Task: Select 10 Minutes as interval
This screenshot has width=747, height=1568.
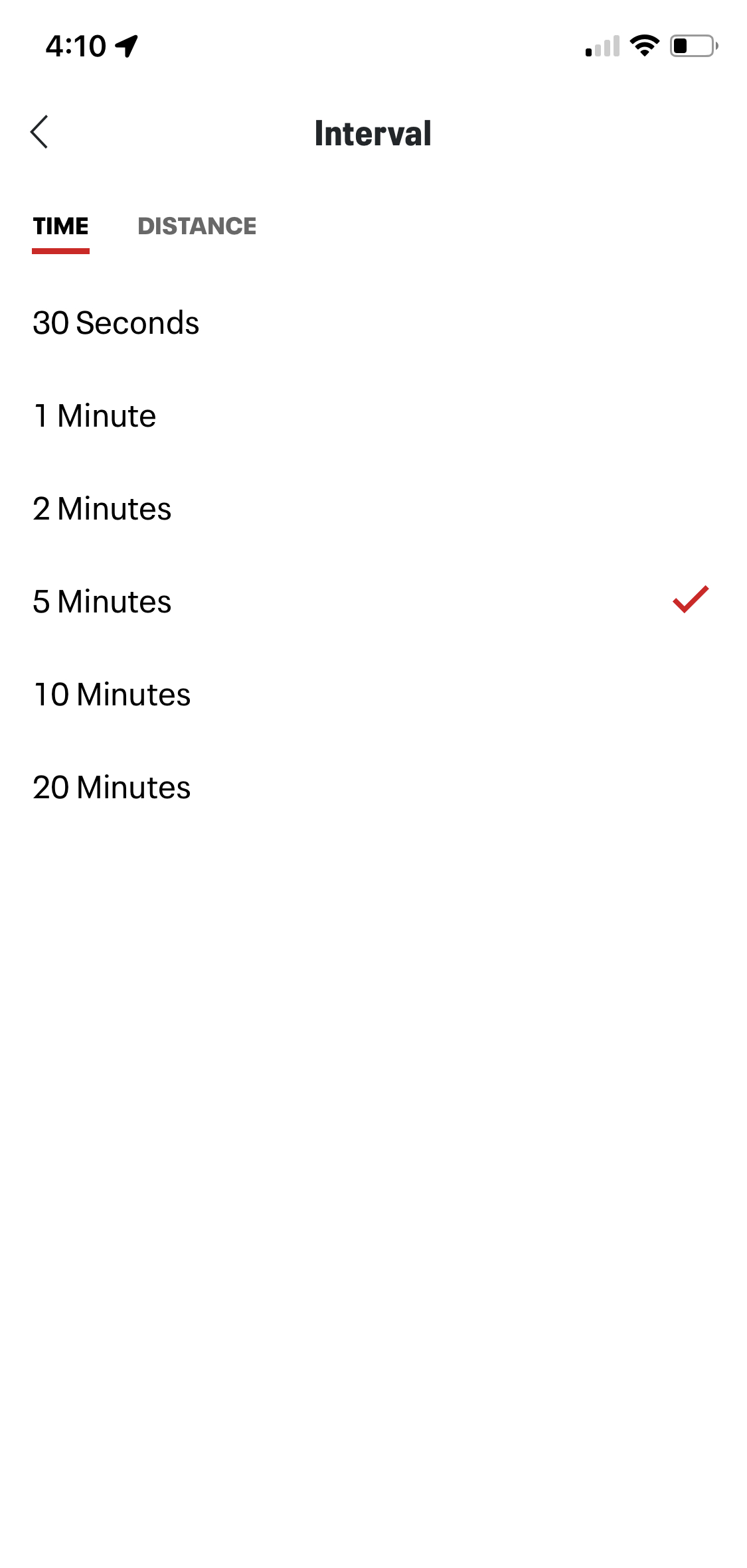Action: pos(112,695)
